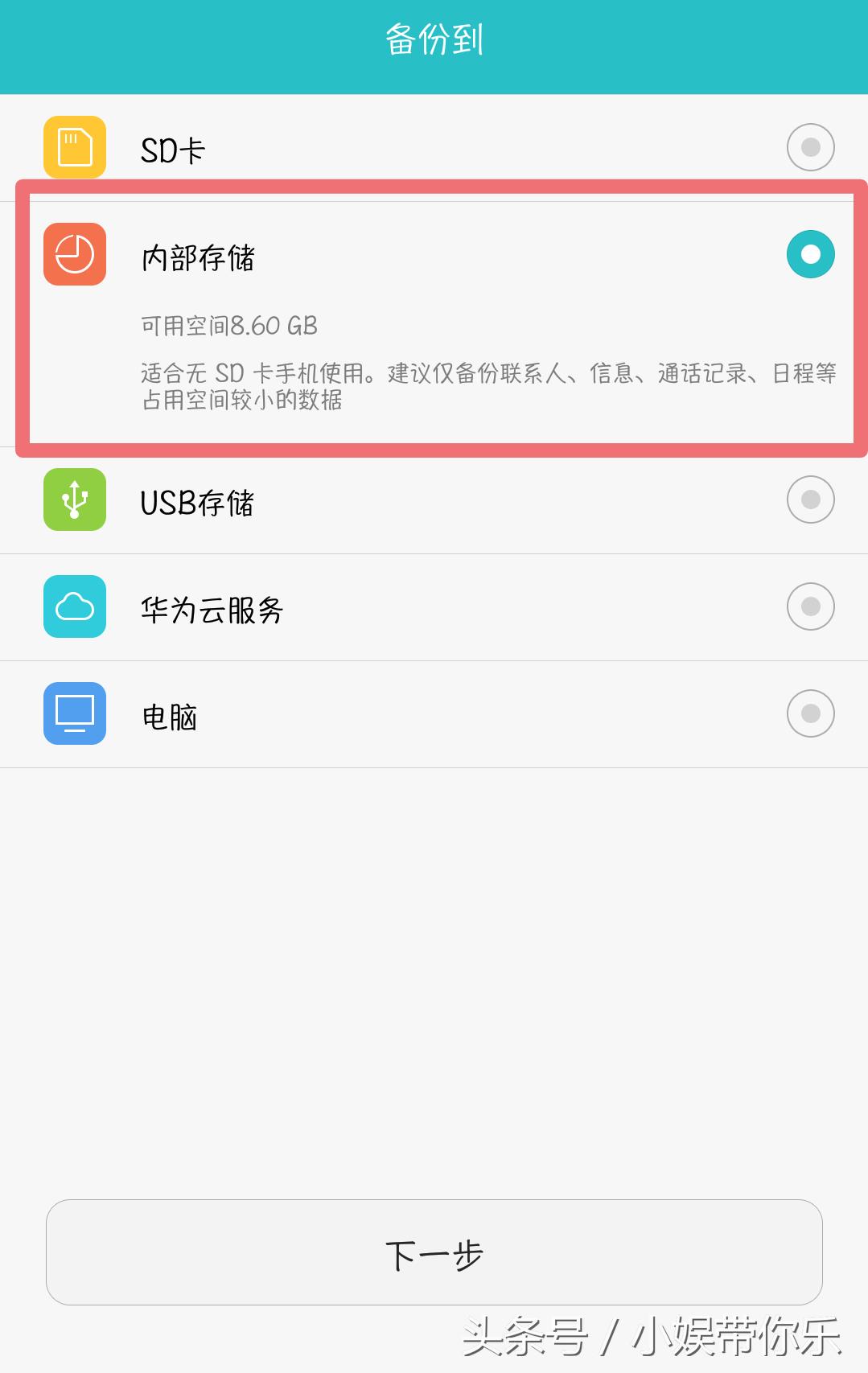Click the green USB storage icon

pyautogui.click(x=74, y=499)
